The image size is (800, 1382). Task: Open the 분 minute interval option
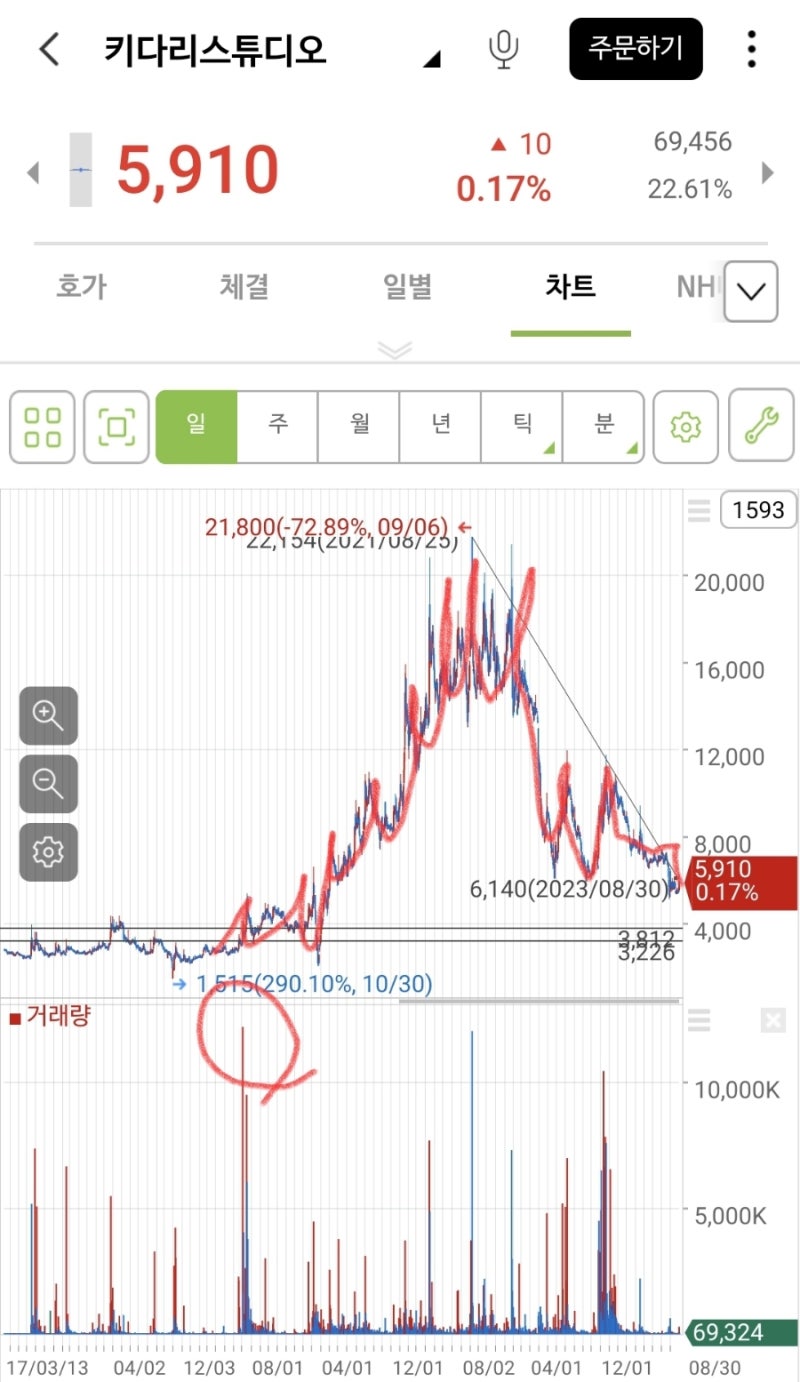tap(603, 426)
